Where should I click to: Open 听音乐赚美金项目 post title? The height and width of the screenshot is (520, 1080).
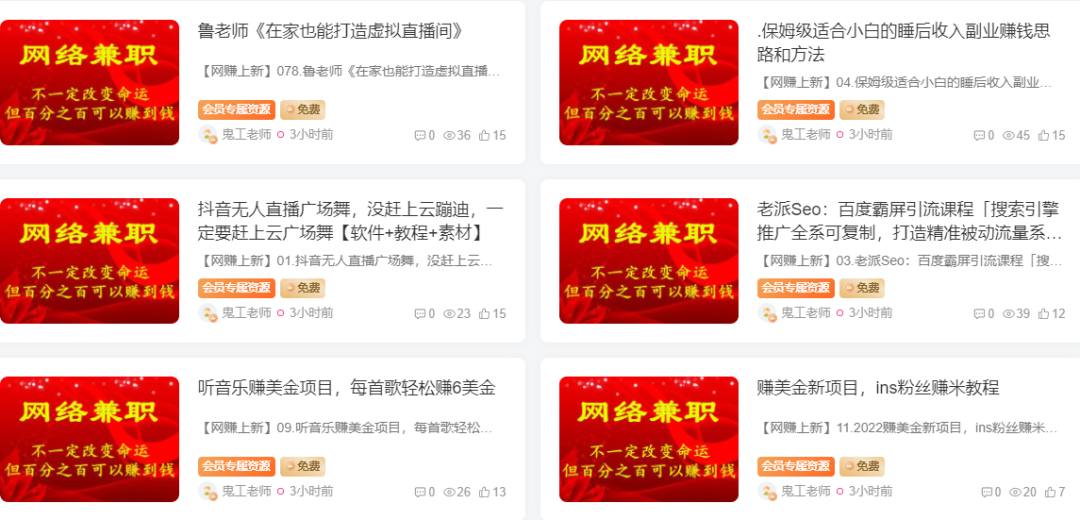pos(346,388)
